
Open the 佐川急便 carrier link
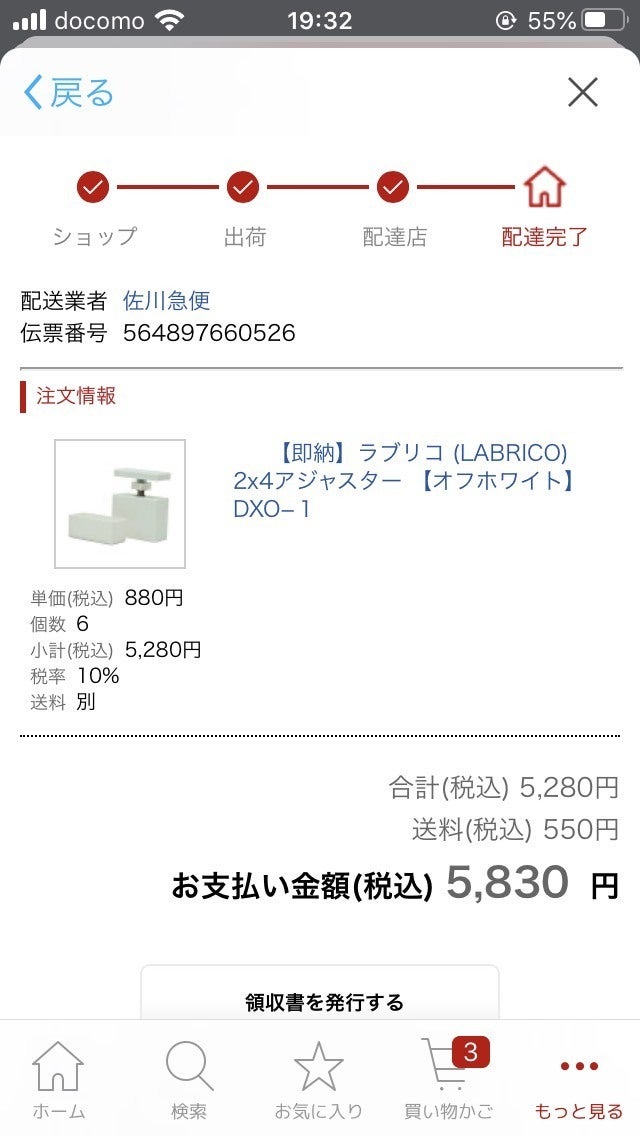166,301
